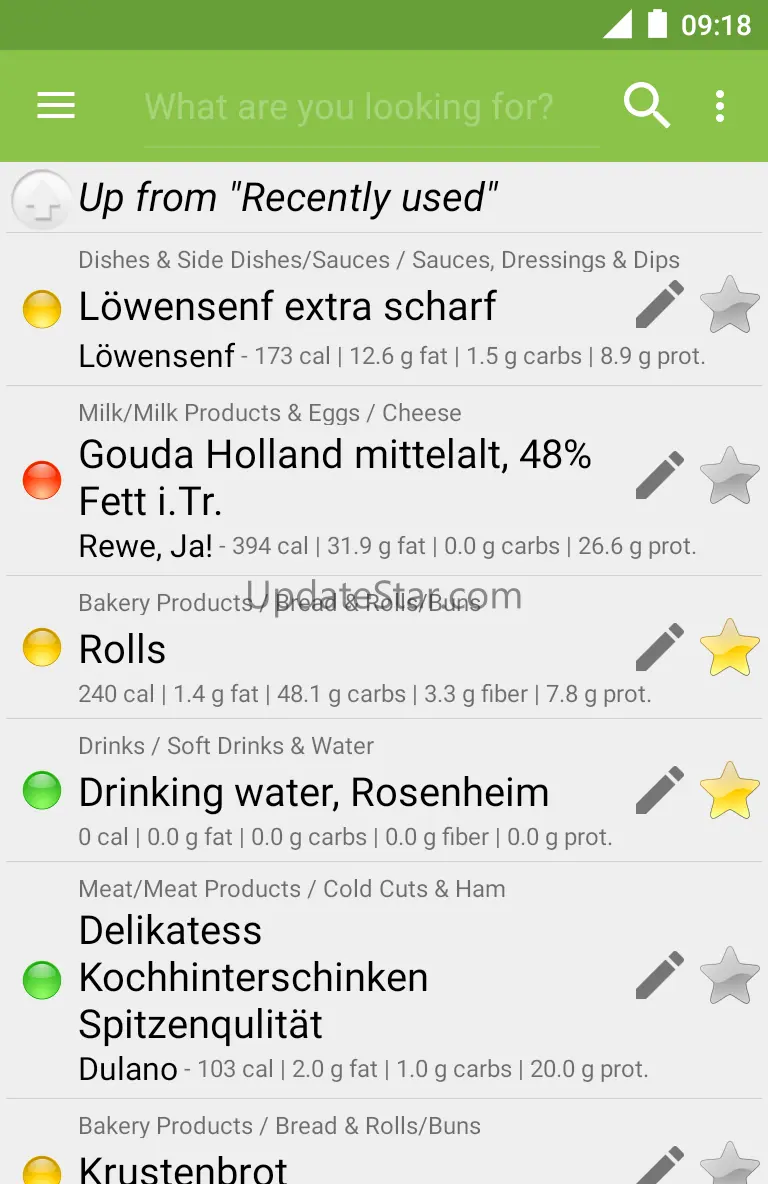Tap the pencil icon beside Rolls
768x1184 pixels.
(x=660, y=647)
